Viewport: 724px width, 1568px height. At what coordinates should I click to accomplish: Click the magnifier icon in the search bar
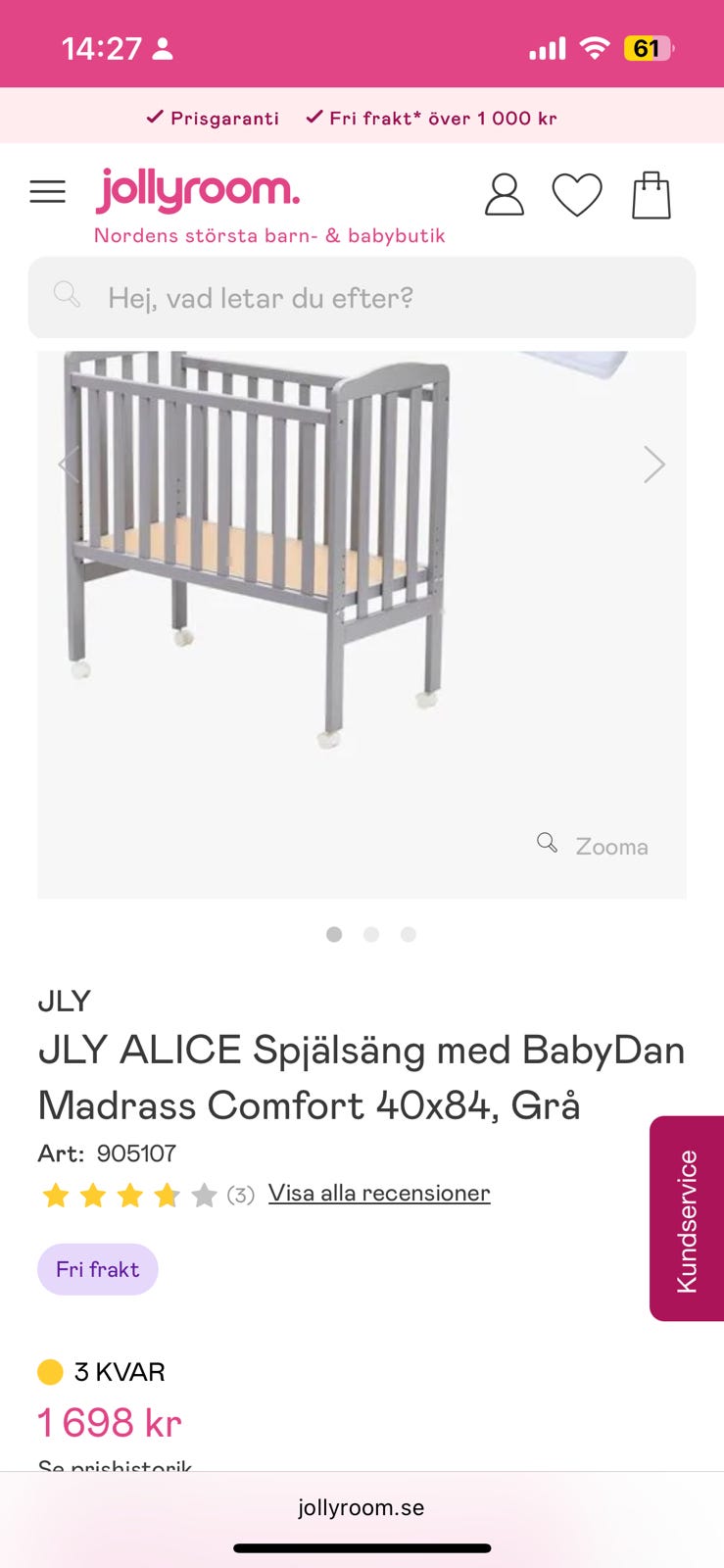pyautogui.click(x=67, y=294)
